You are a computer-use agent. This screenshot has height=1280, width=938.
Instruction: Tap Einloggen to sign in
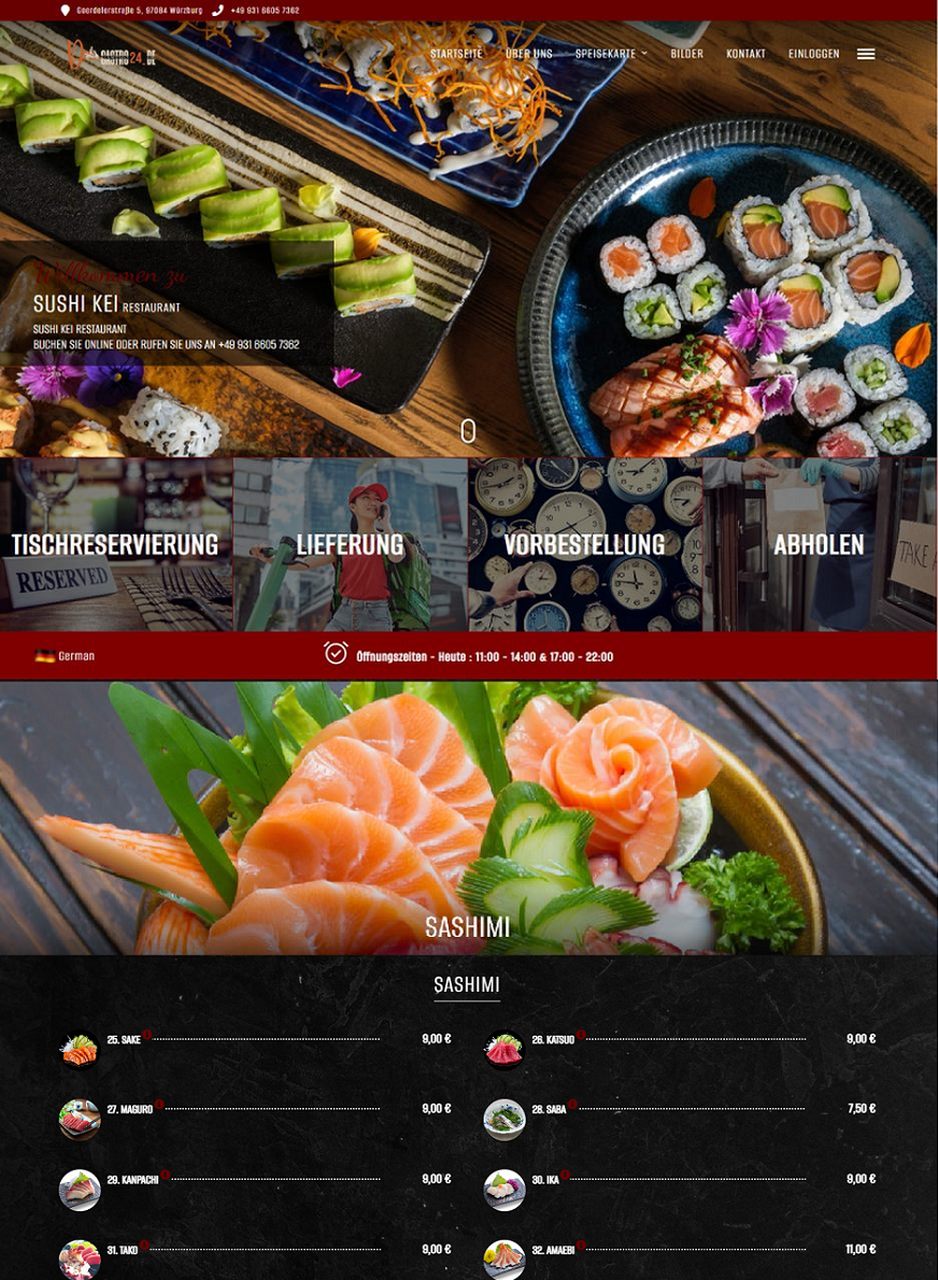point(813,54)
